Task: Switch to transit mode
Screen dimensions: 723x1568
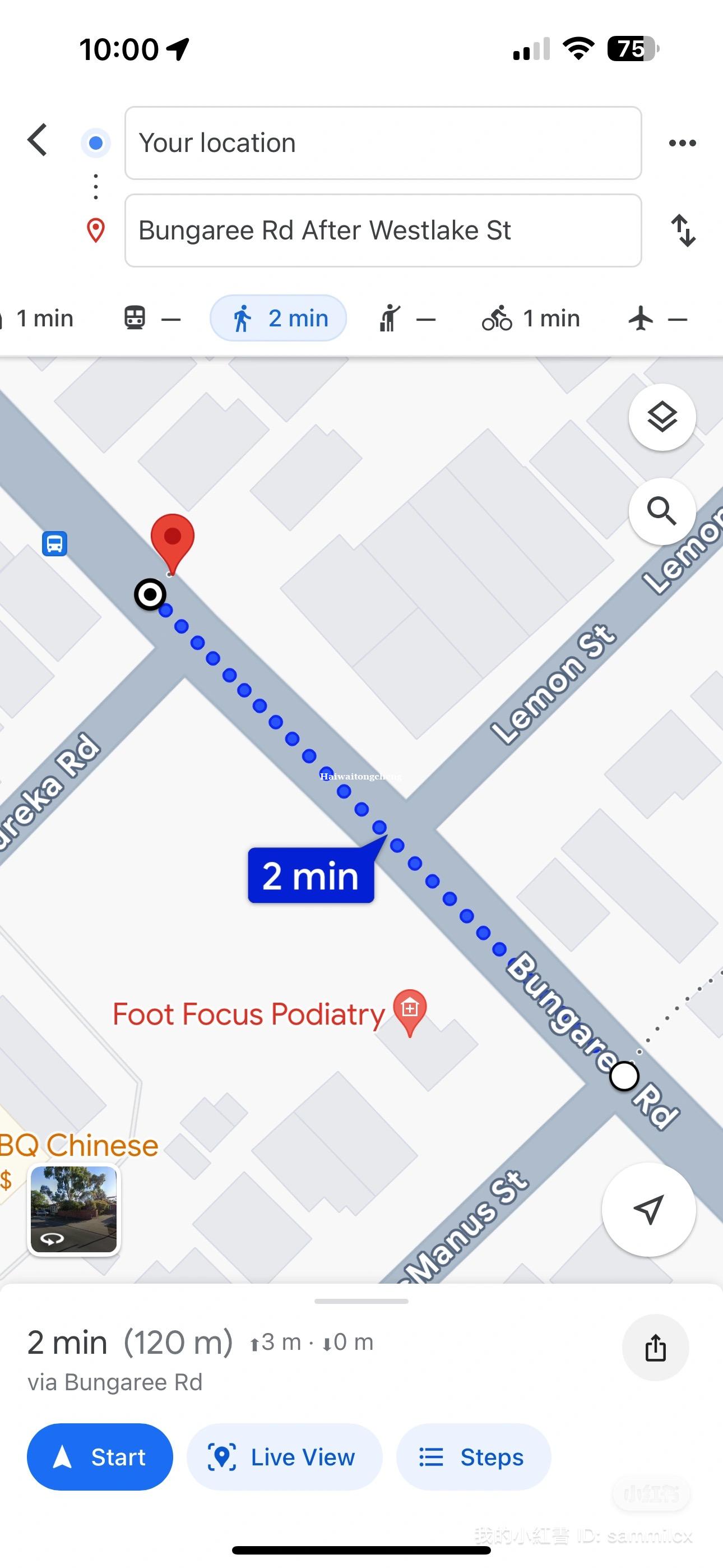Action: click(152, 319)
